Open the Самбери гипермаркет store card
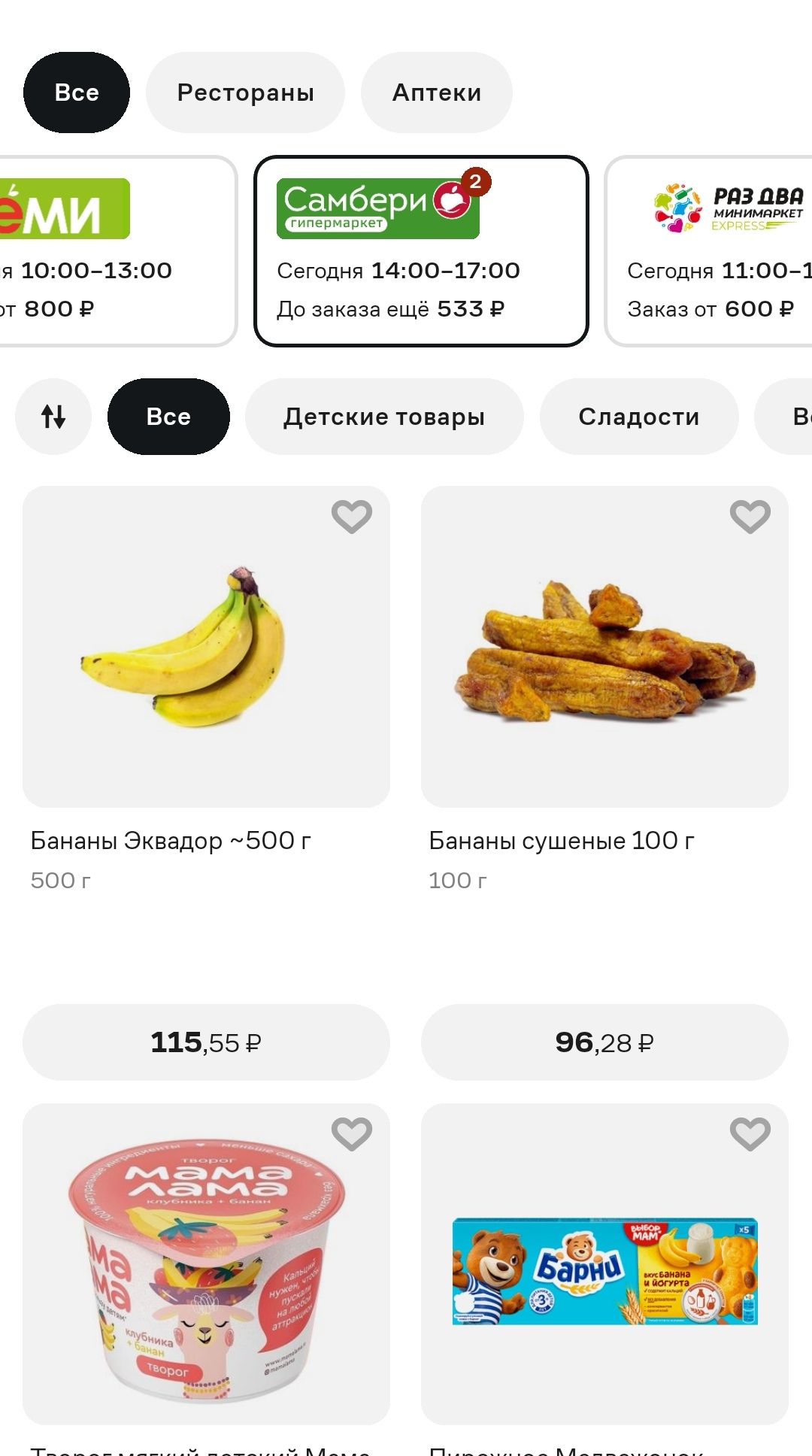 click(421, 251)
